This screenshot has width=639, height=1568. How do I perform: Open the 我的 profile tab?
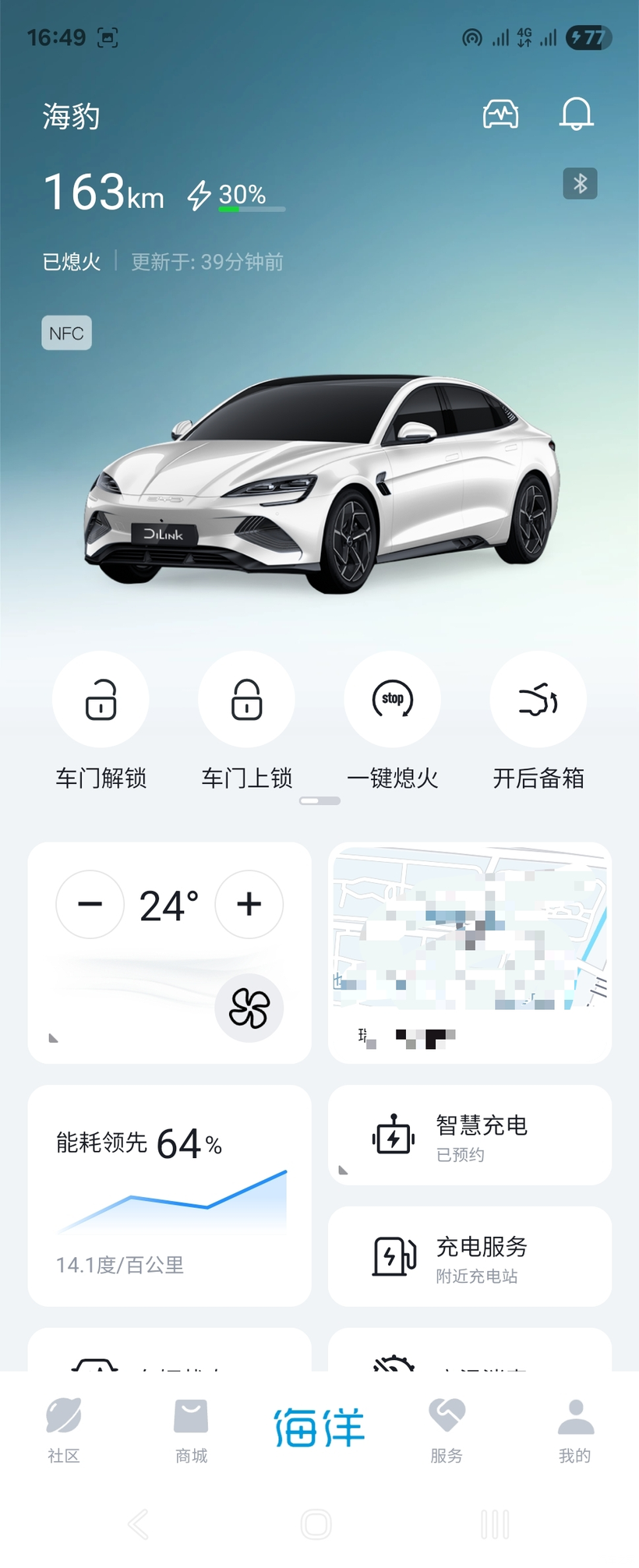coord(575,1430)
